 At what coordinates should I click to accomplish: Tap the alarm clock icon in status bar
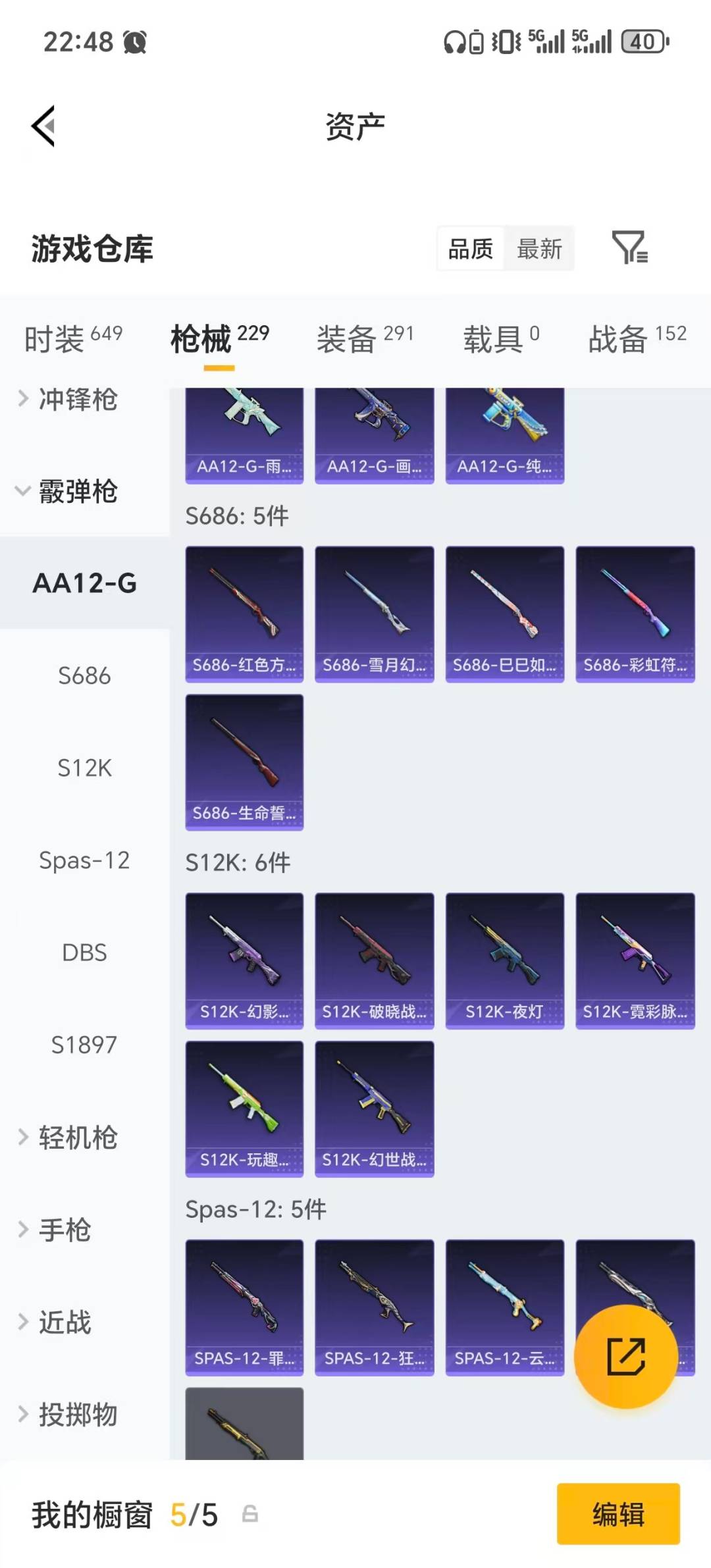point(135,41)
